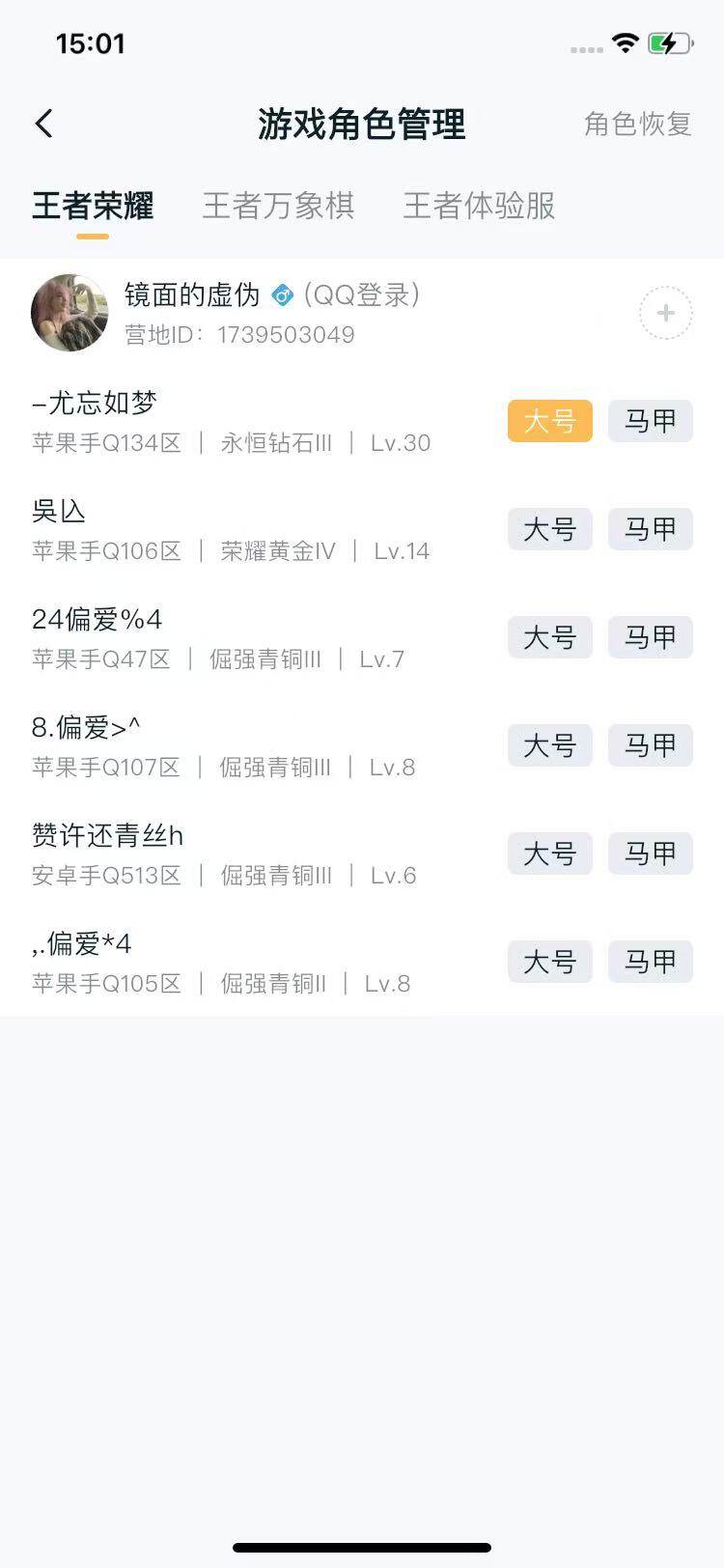The height and width of the screenshot is (1568, 724).
Task: Tag 8.偏爱>^ as 大号
Action: pyautogui.click(x=549, y=745)
